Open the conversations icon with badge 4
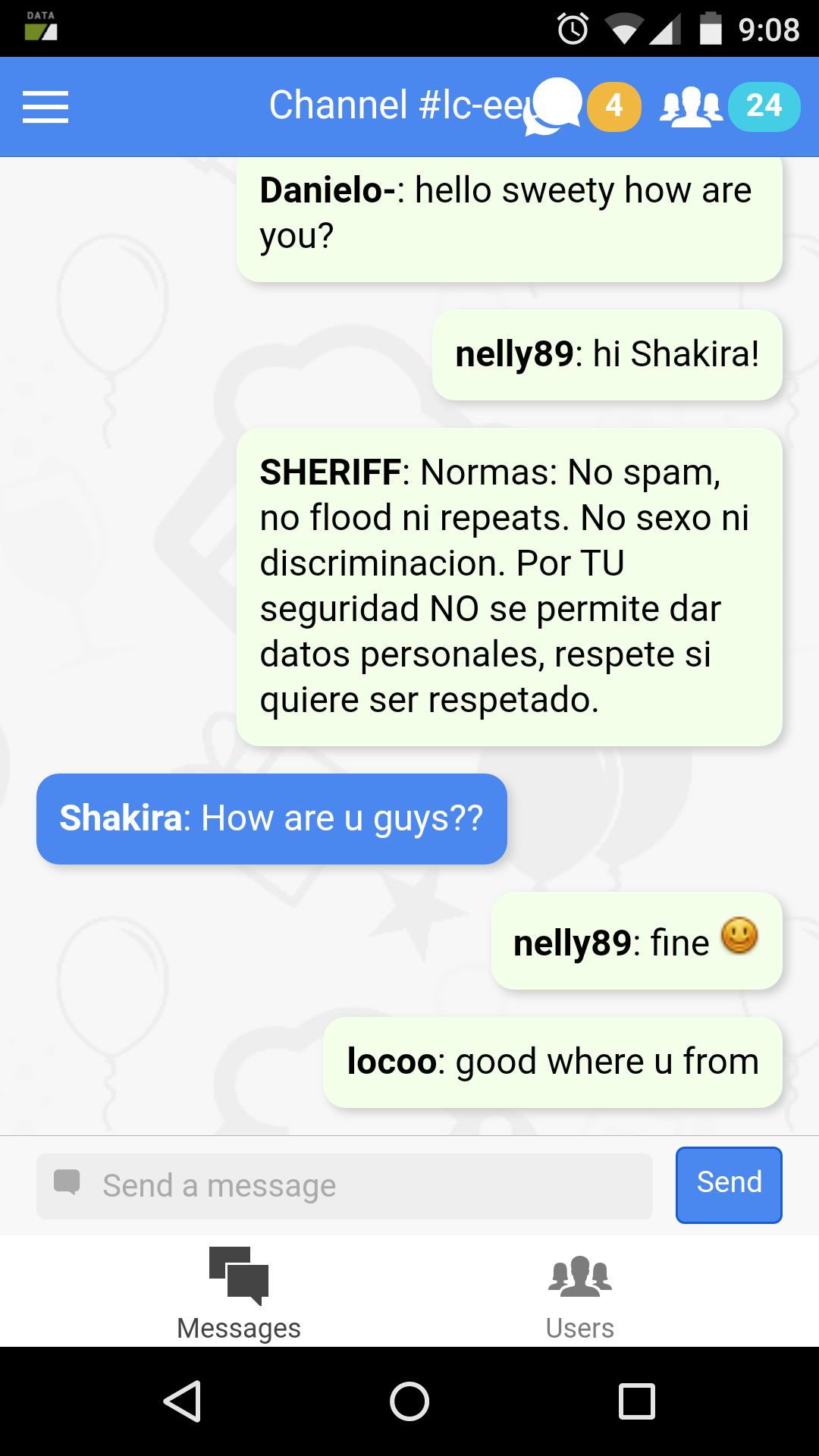Screen dimensions: 819x1456 582,106
